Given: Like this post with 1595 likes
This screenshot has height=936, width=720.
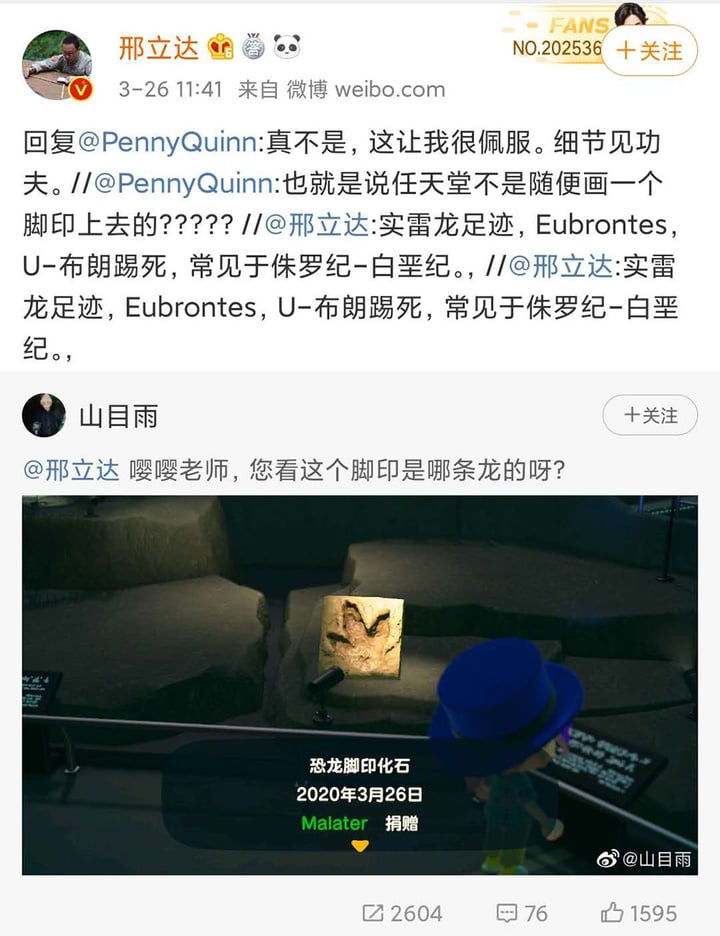Looking at the screenshot, I should (x=639, y=912).
